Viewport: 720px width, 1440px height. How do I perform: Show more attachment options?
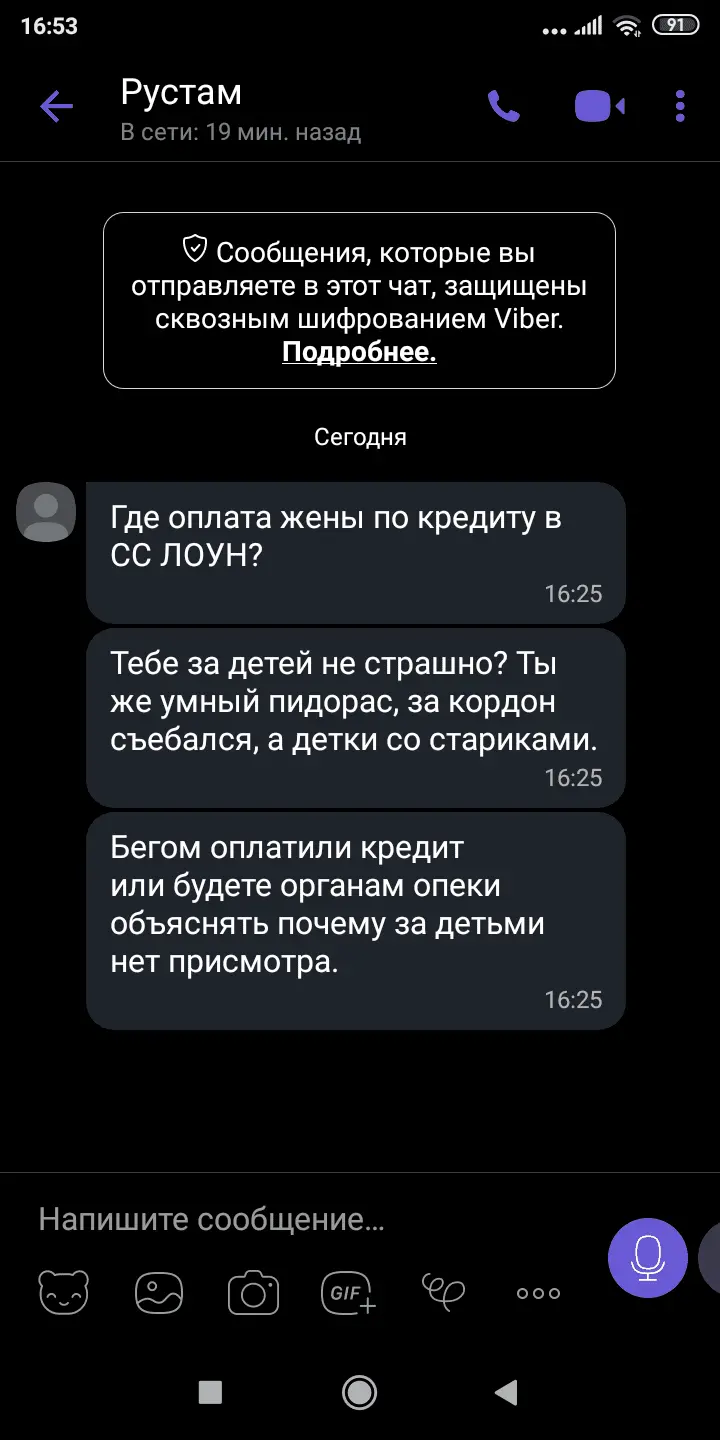538,1292
